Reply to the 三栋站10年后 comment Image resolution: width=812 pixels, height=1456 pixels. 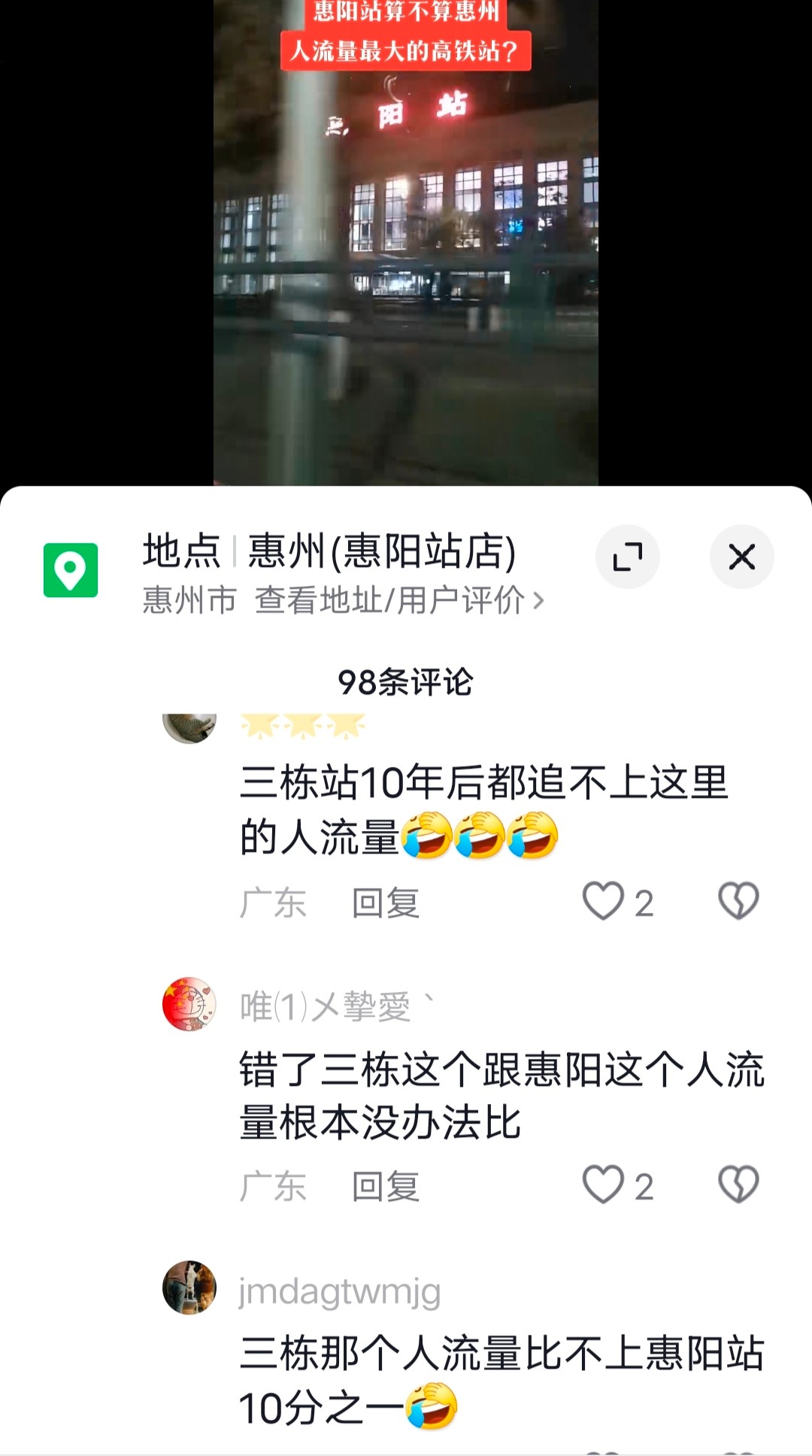tap(385, 902)
